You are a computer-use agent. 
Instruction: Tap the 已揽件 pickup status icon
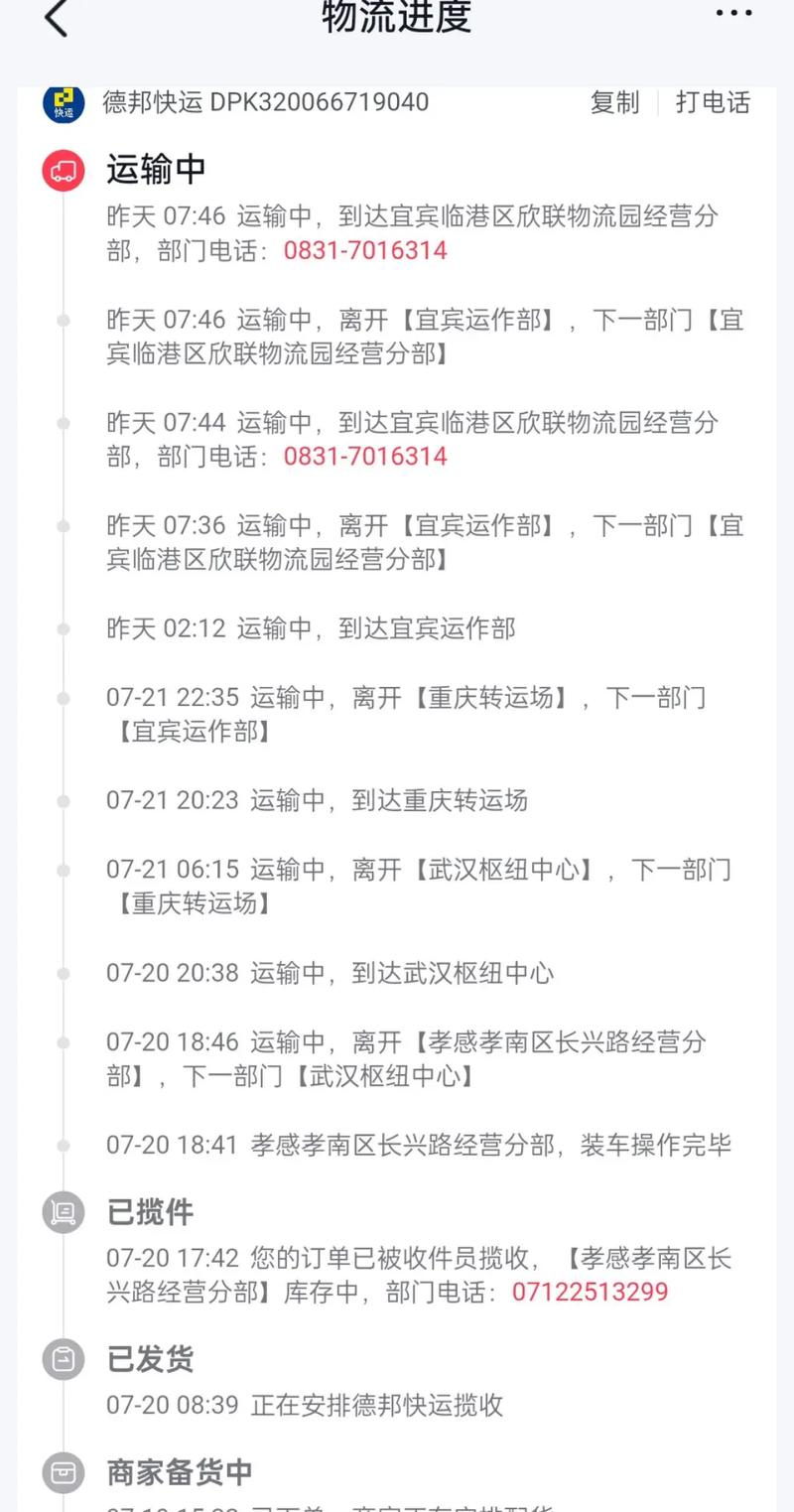tap(62, 1212)
